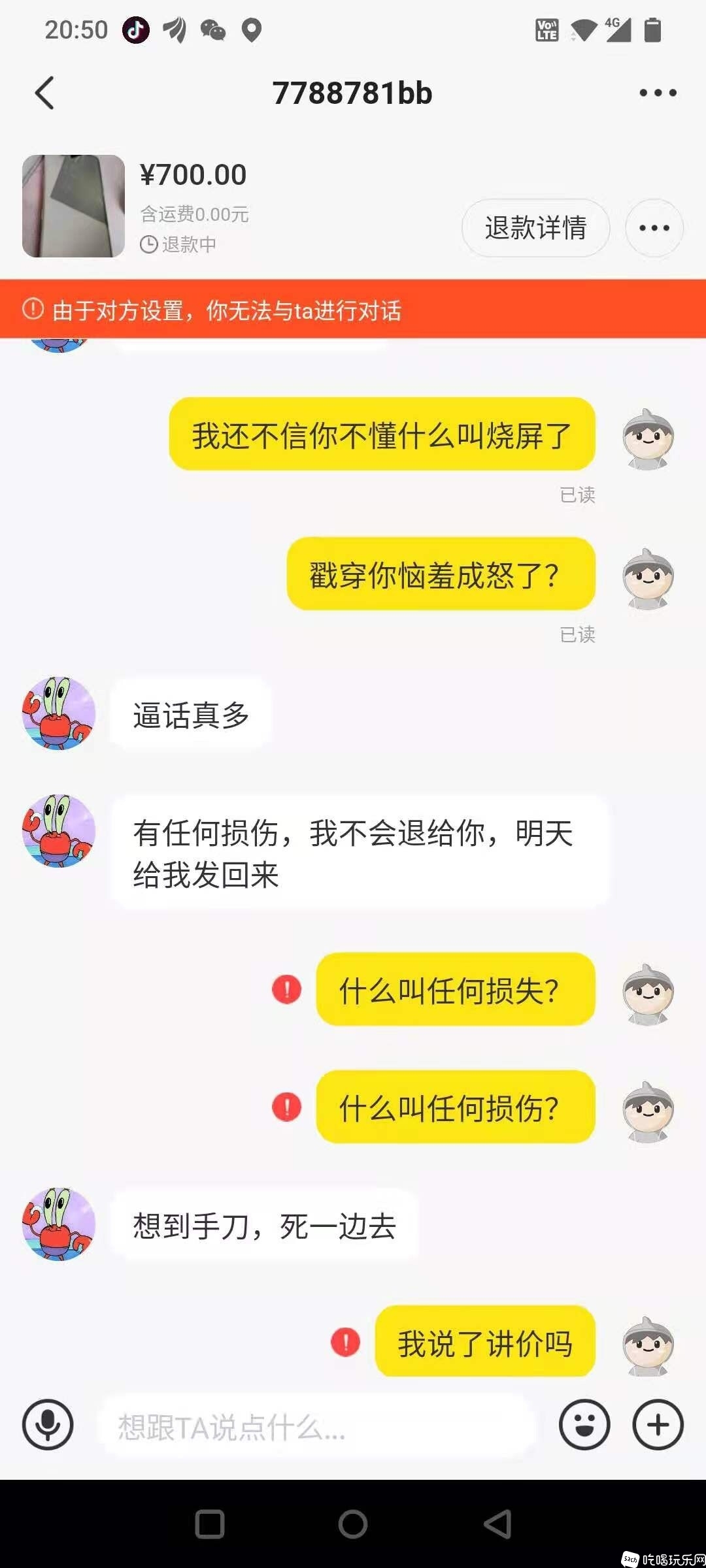Open the plus attachment menu
The image size is (706, 1568).
[x=658, y=1425]
